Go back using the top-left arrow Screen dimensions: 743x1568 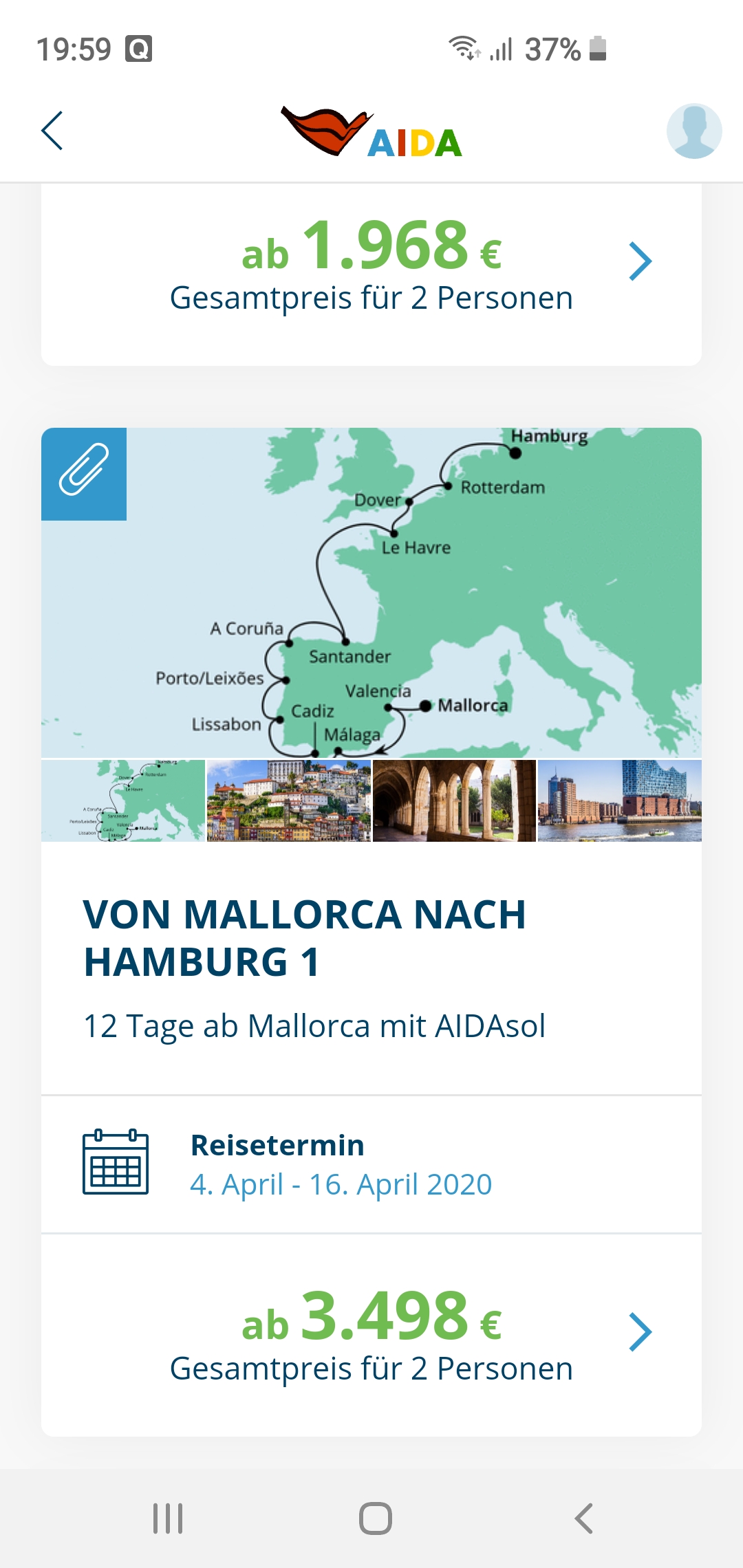(x=52, y=131)
